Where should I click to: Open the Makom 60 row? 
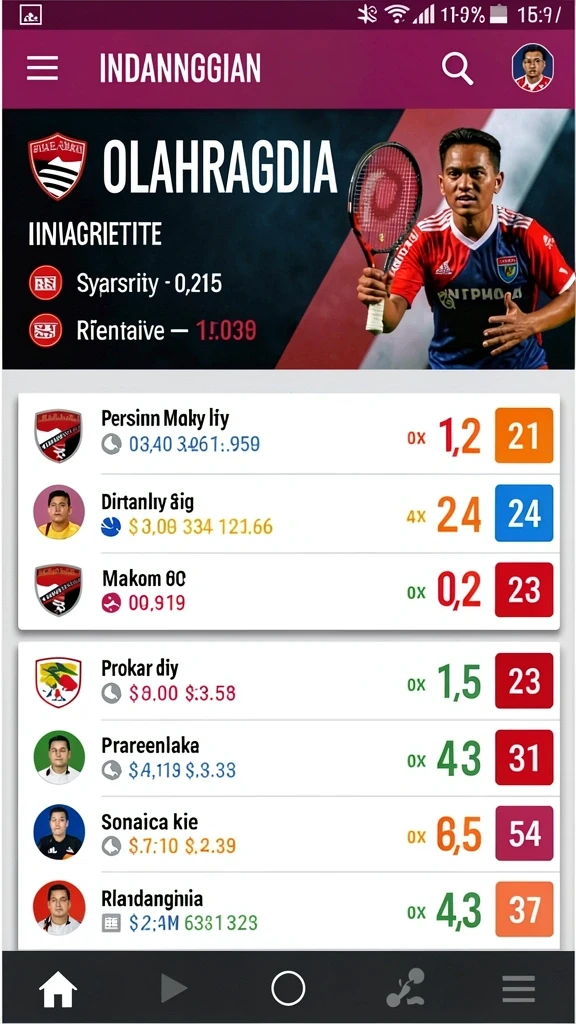point(289,590)
